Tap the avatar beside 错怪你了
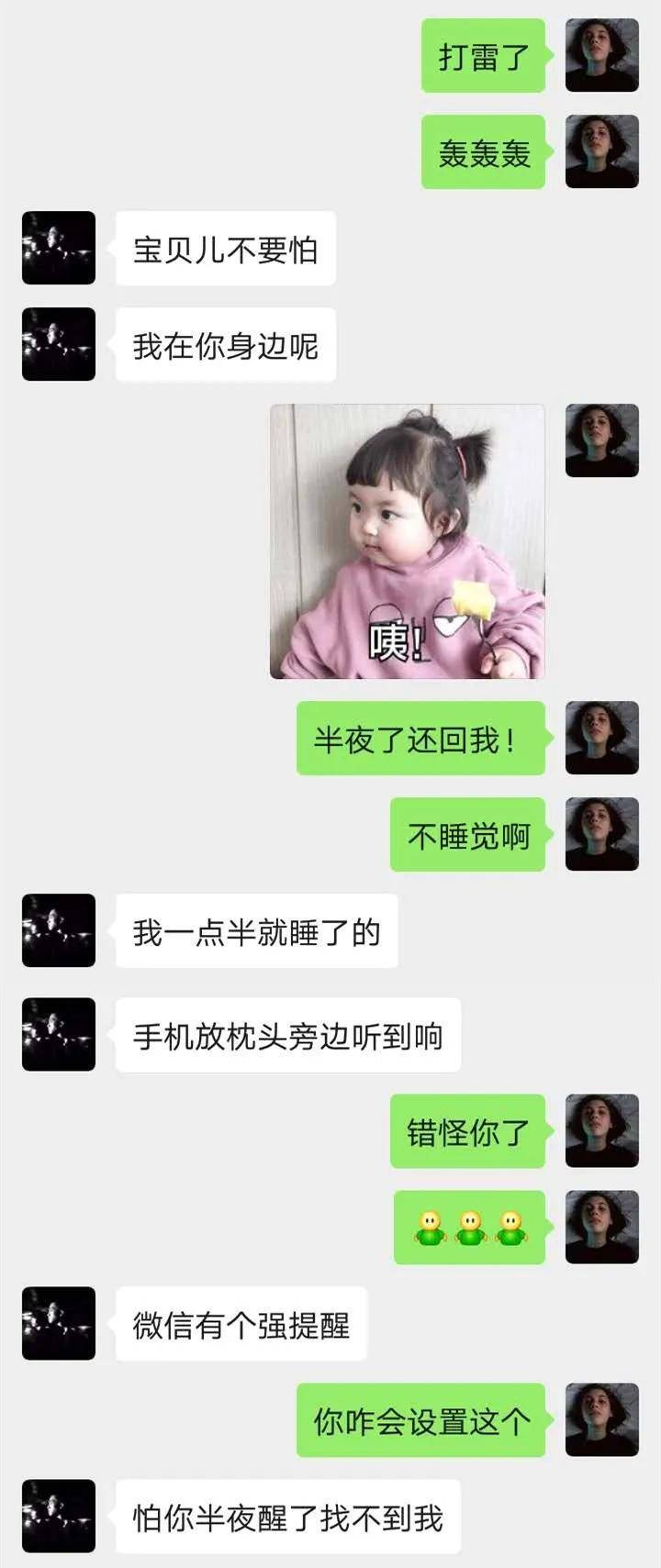The image size is (661, 1568). pos(601,1130)
